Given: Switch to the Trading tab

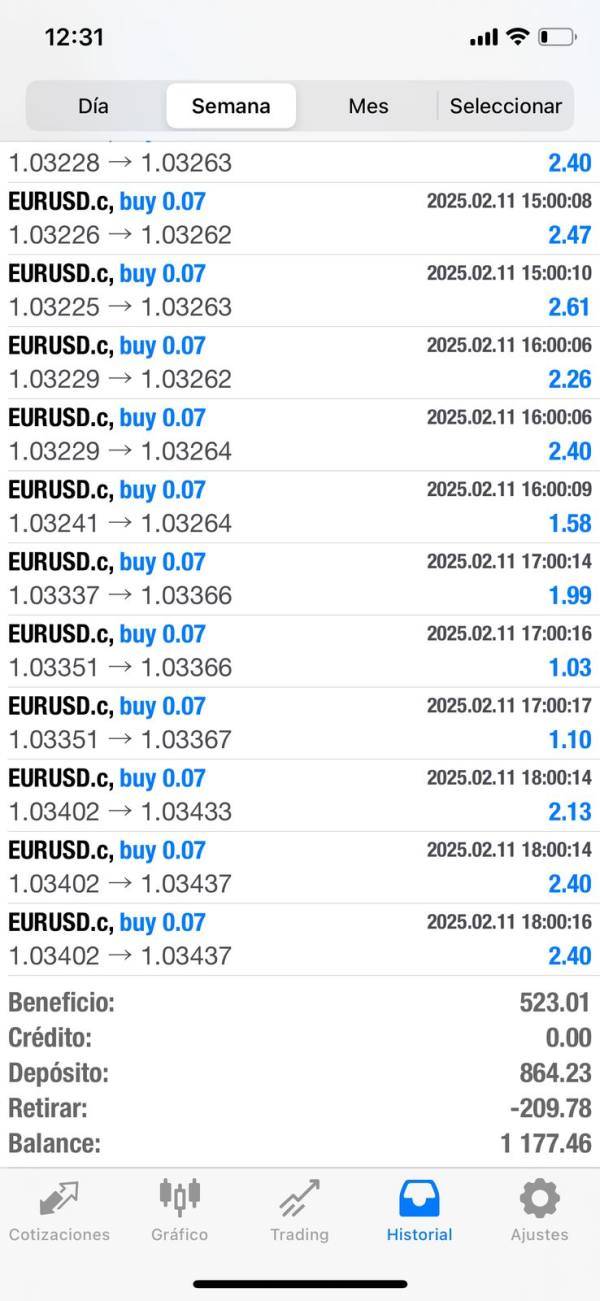Looking at the screenshot, I should 299,1208.
